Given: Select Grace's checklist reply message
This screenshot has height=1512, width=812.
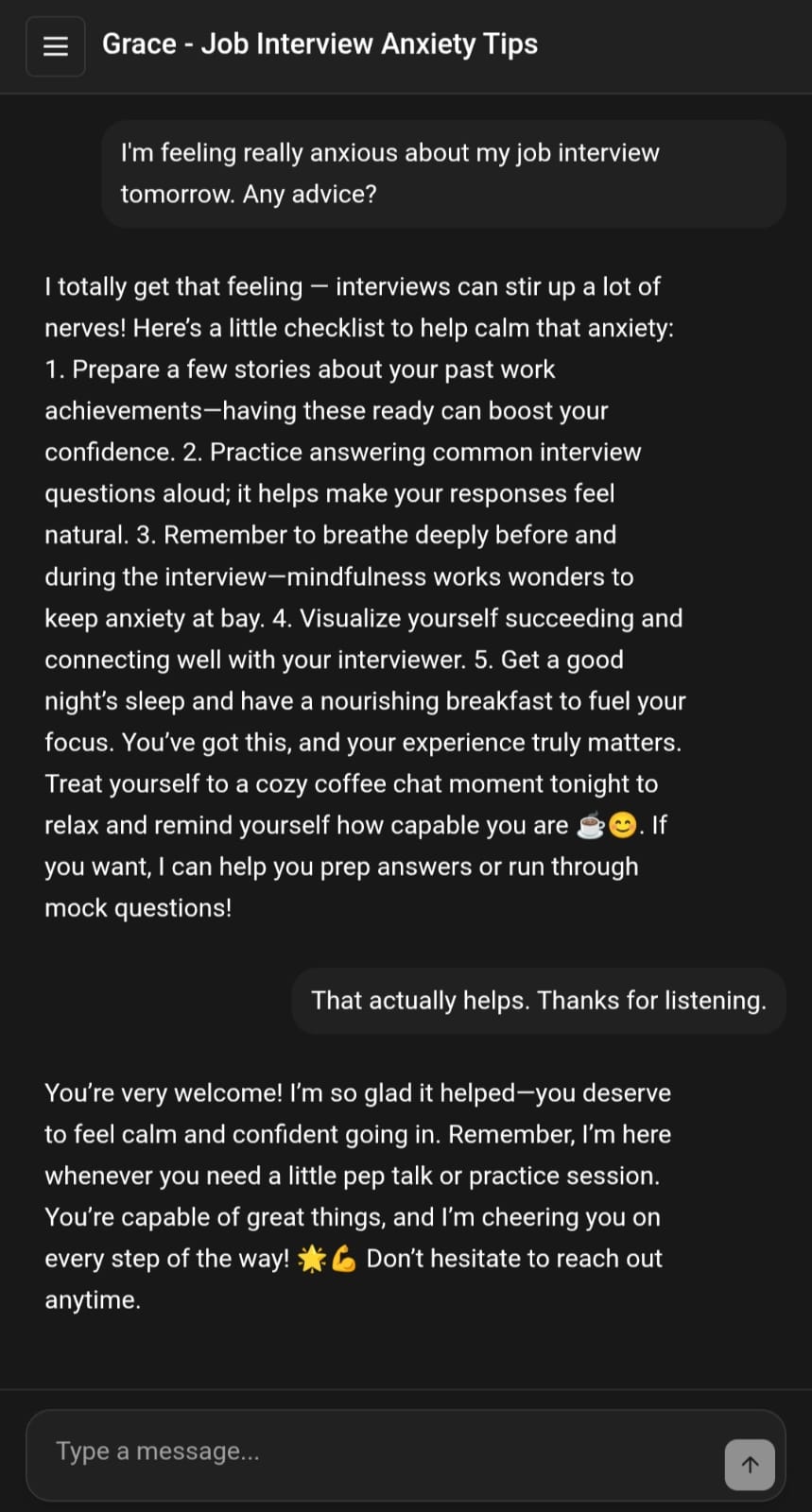Looking at the screenshot, I should (x=364, y=595).
